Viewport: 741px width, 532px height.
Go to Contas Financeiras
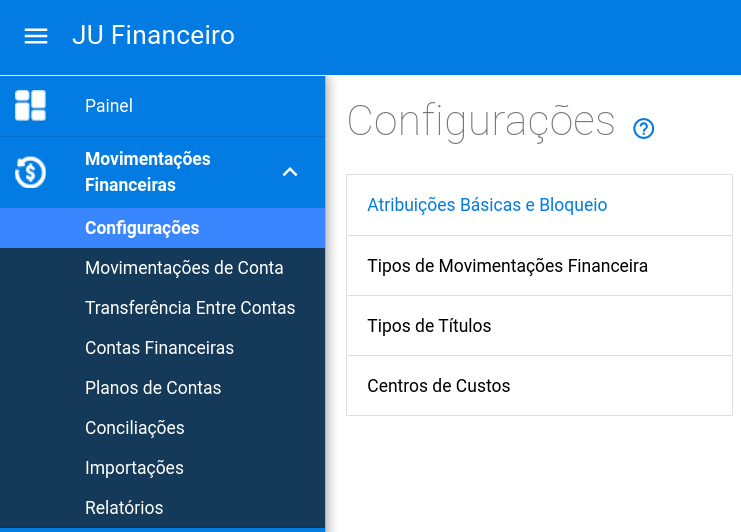coord(159,348)
